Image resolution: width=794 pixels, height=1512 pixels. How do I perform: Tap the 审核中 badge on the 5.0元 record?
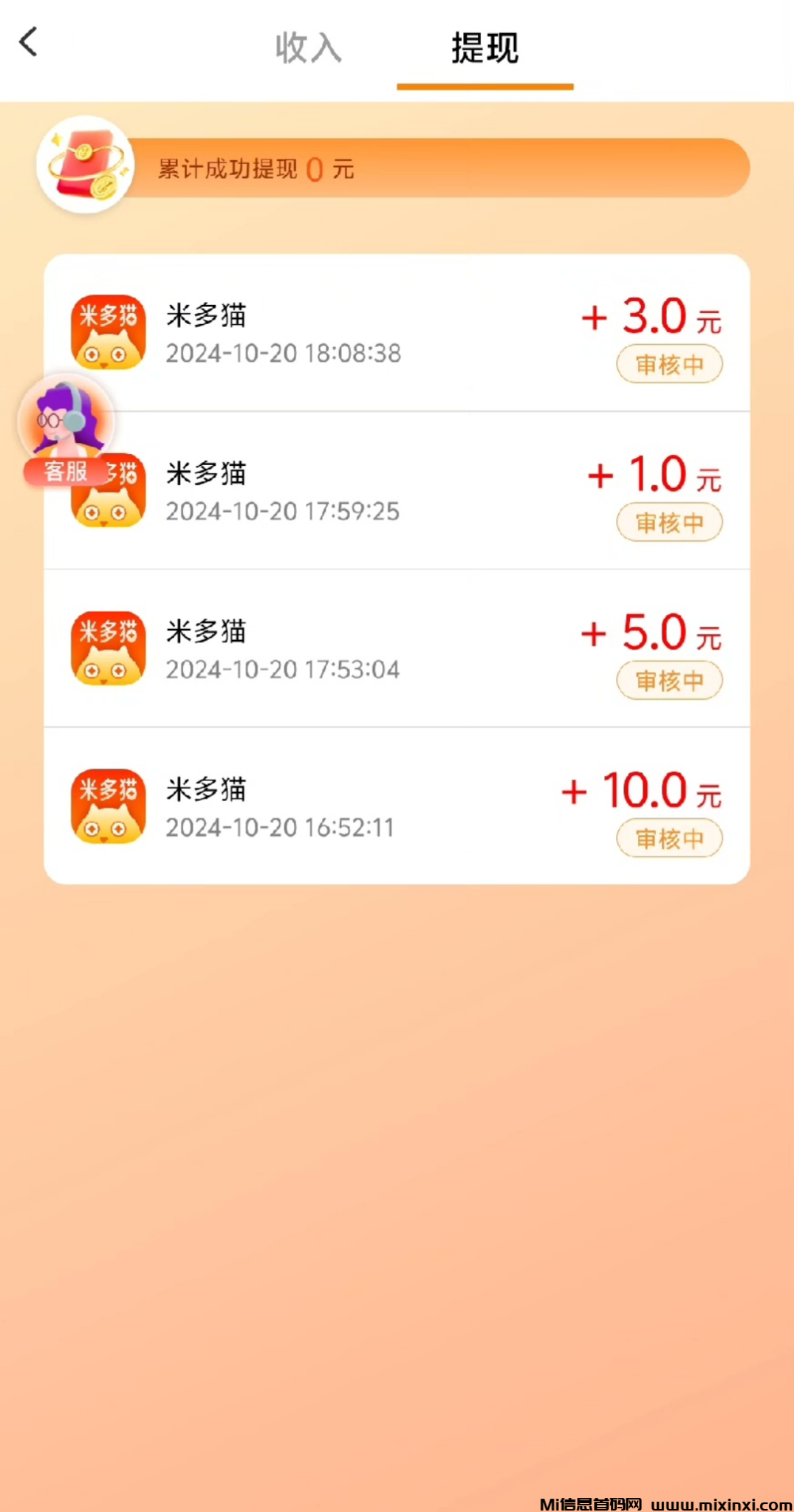668,681
